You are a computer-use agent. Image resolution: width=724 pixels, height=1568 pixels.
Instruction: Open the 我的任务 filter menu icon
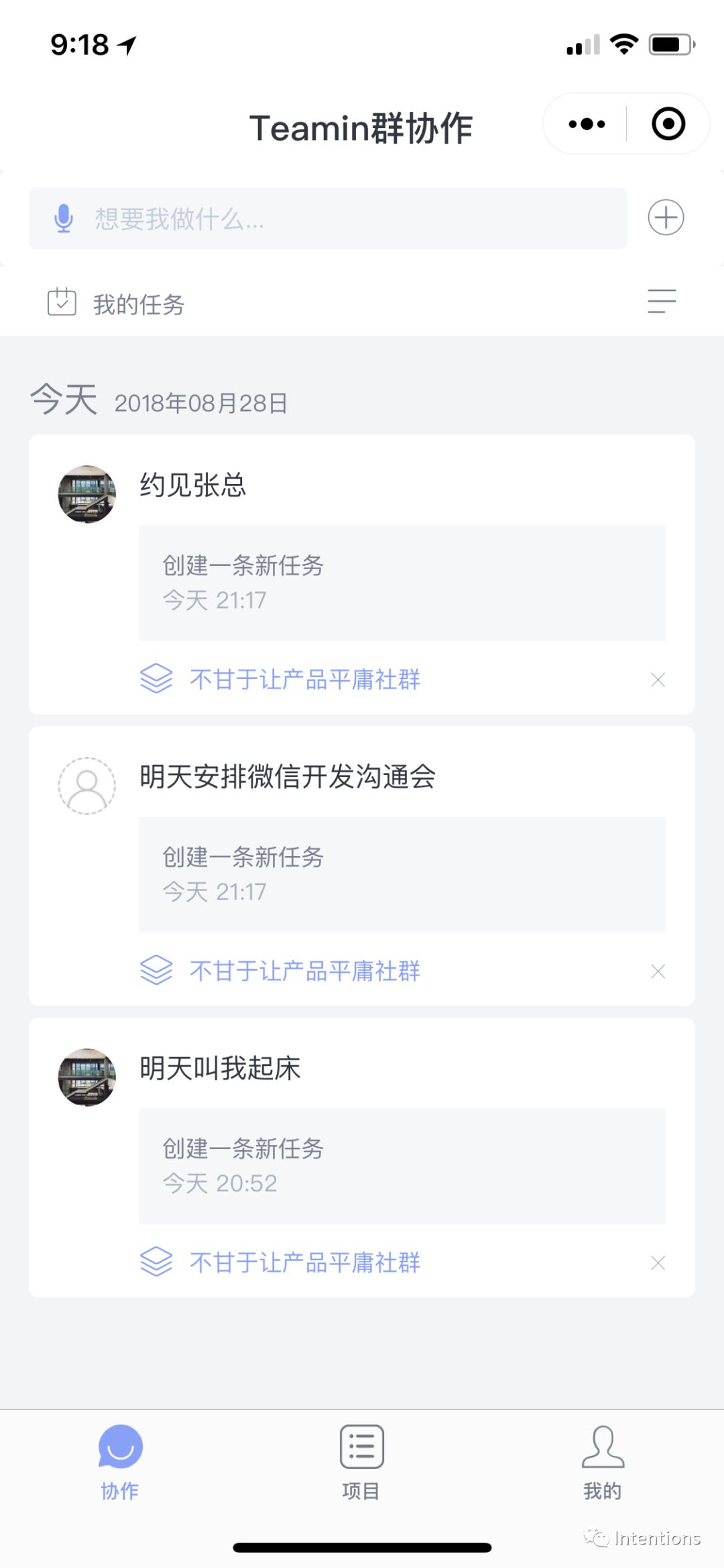662,302
